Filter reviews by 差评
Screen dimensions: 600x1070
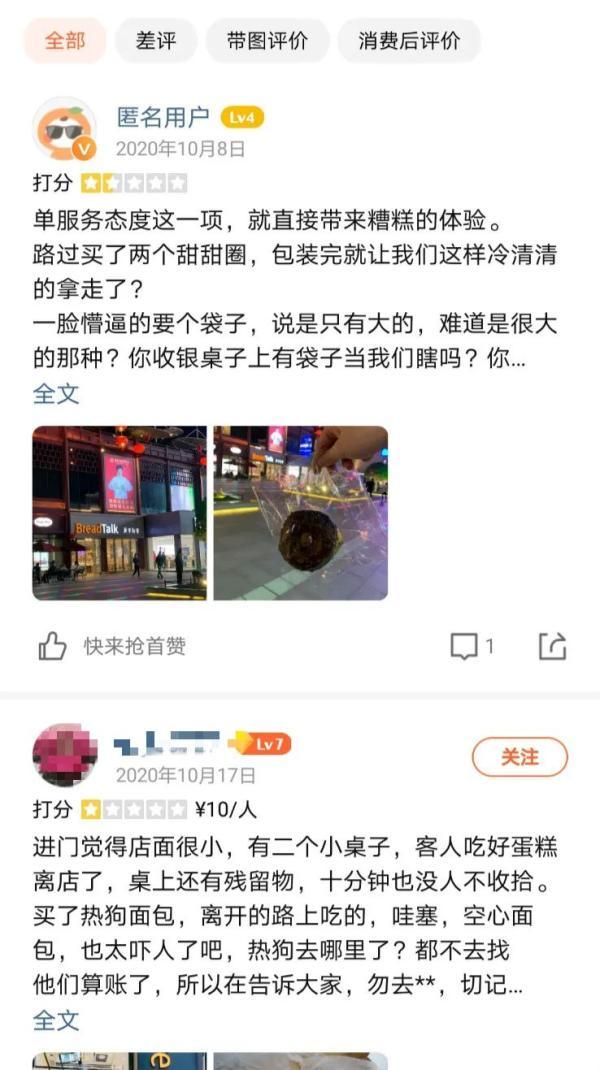(155, 41)
